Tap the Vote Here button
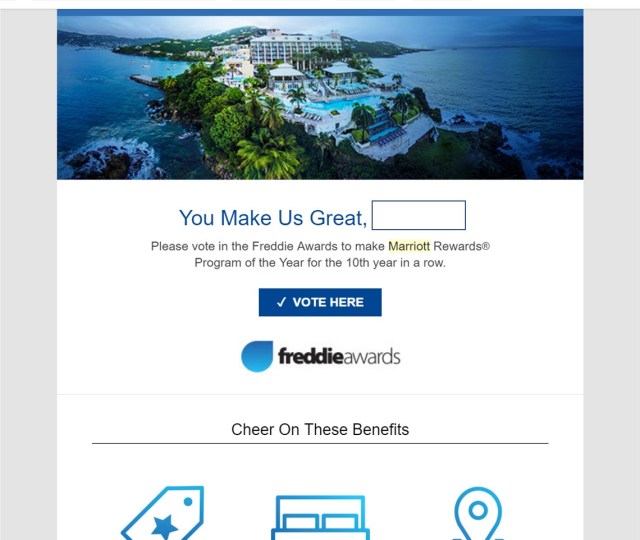This screenshot has height=540, width=640. tap(320, 302)
